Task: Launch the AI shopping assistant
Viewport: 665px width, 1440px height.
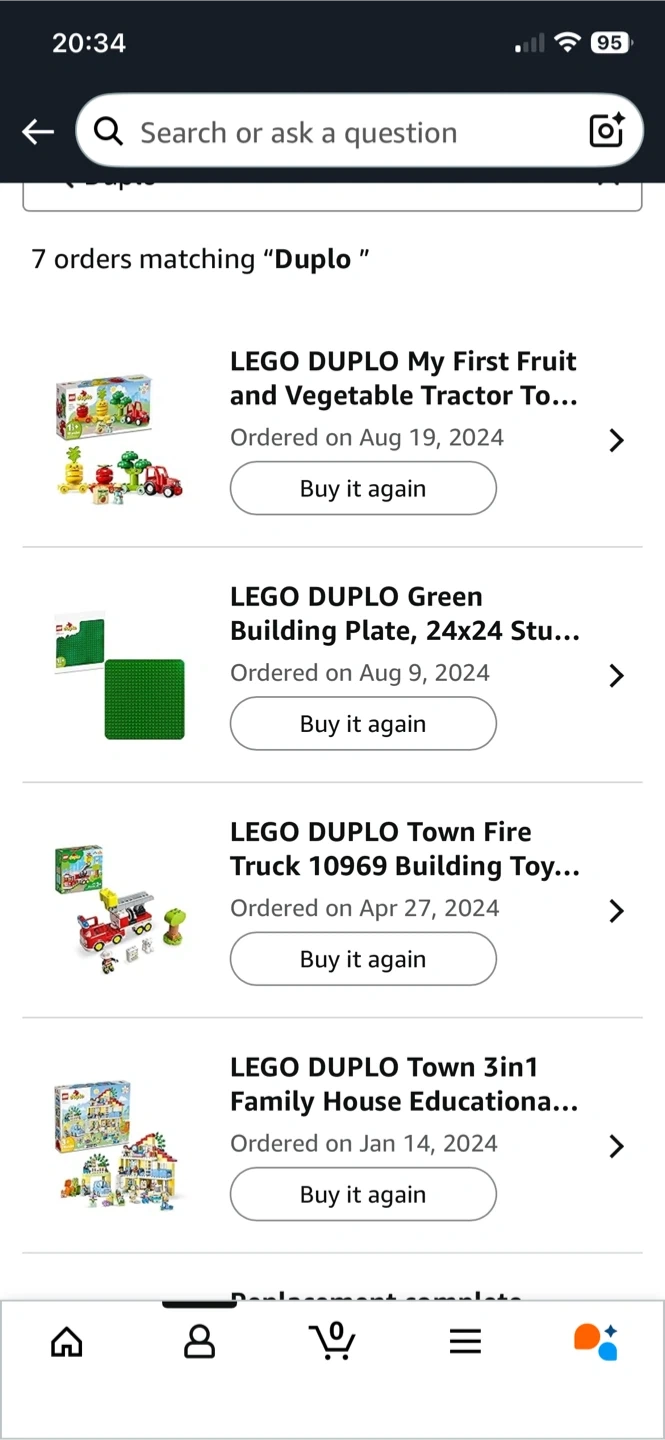Action: pos(596,1341)
